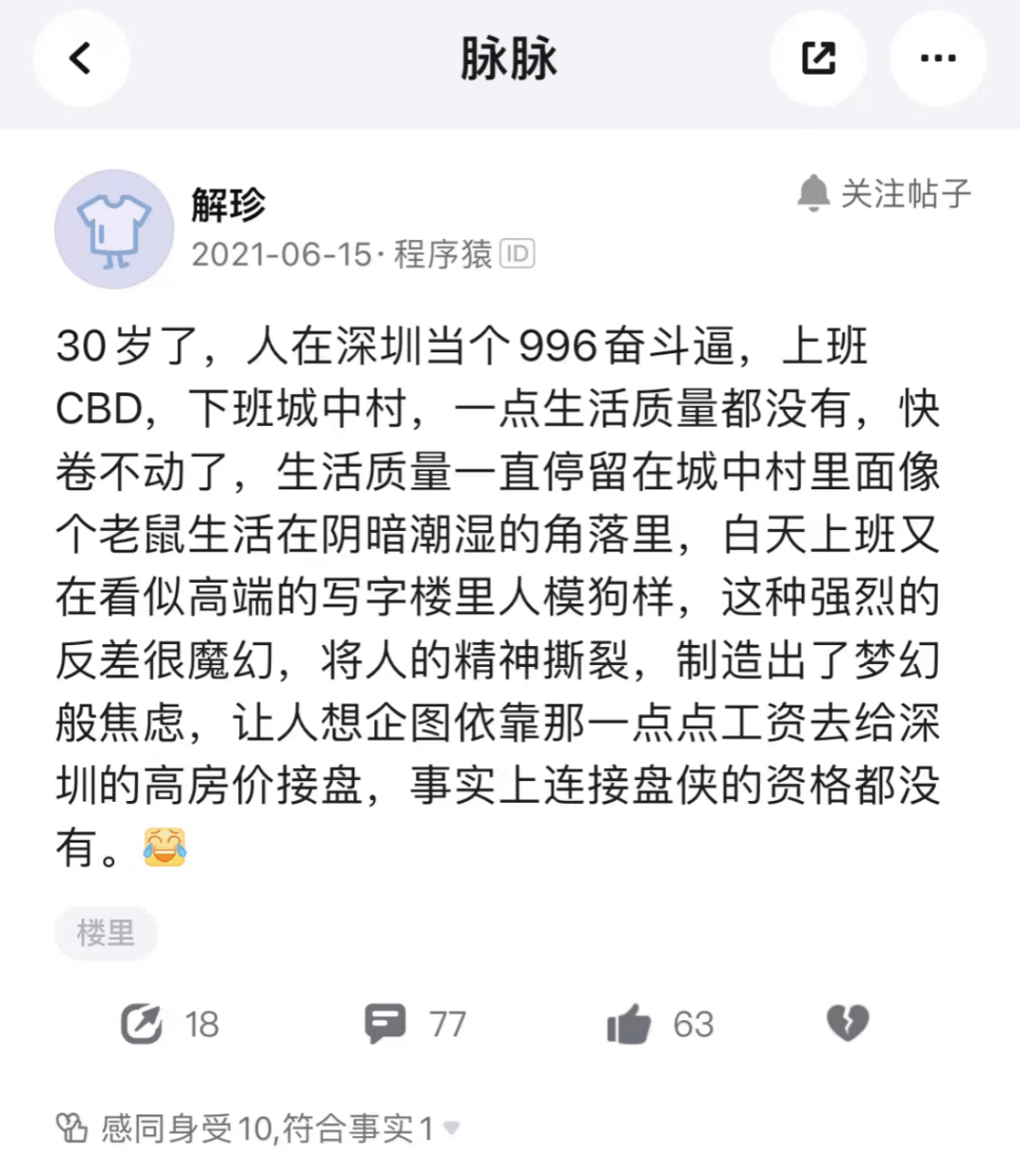Click the 程序猿 identity label
This screenshot has height=1176, width=1020.
[442, 254]
